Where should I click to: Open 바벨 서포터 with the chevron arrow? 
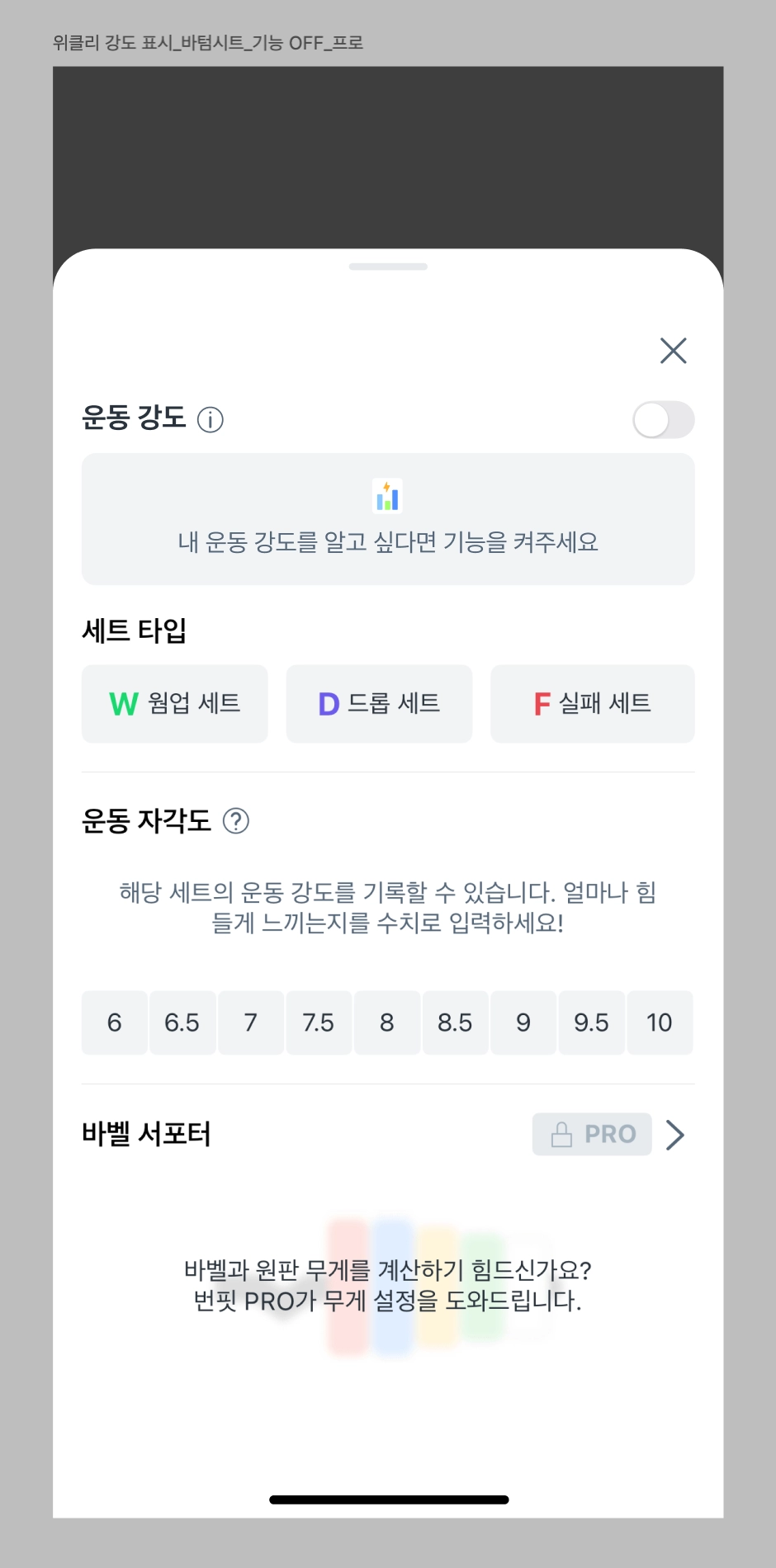675,1135
